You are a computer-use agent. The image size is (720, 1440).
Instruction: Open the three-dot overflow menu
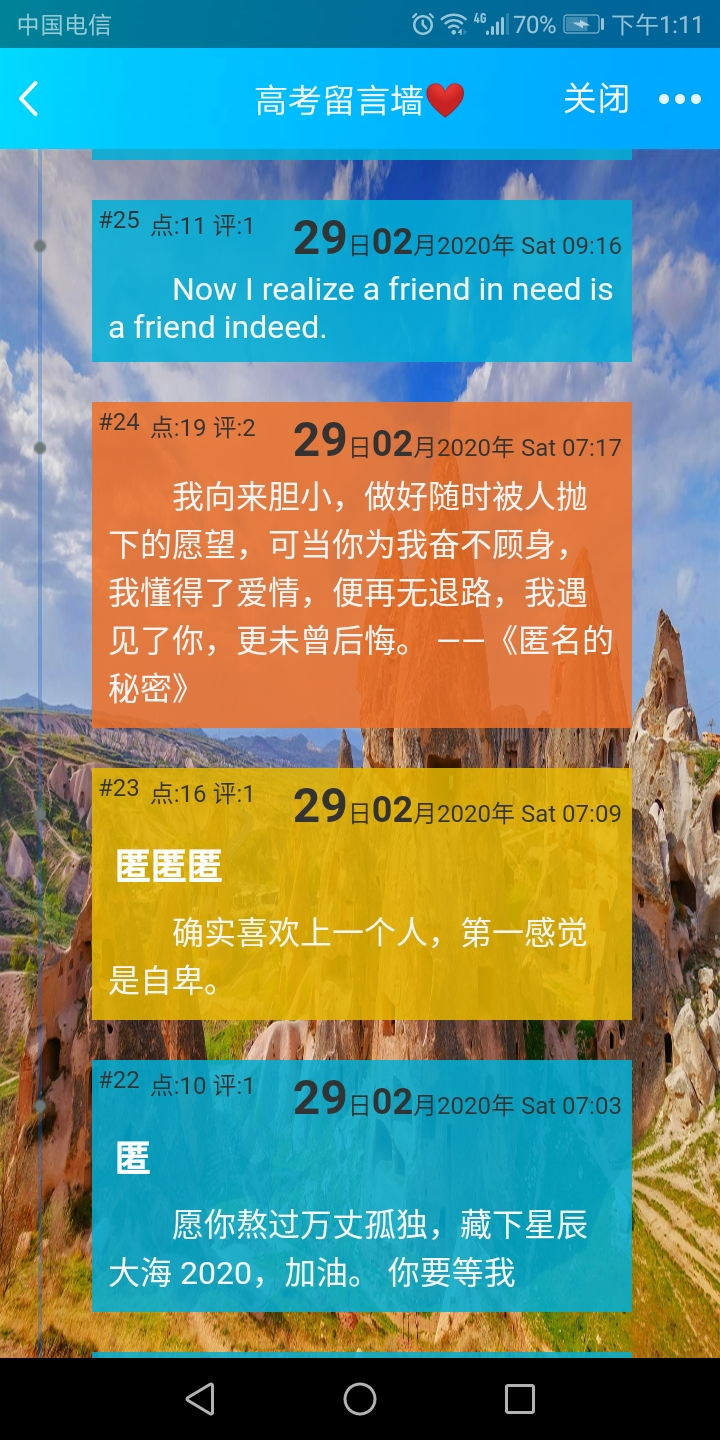pos(679,99)
